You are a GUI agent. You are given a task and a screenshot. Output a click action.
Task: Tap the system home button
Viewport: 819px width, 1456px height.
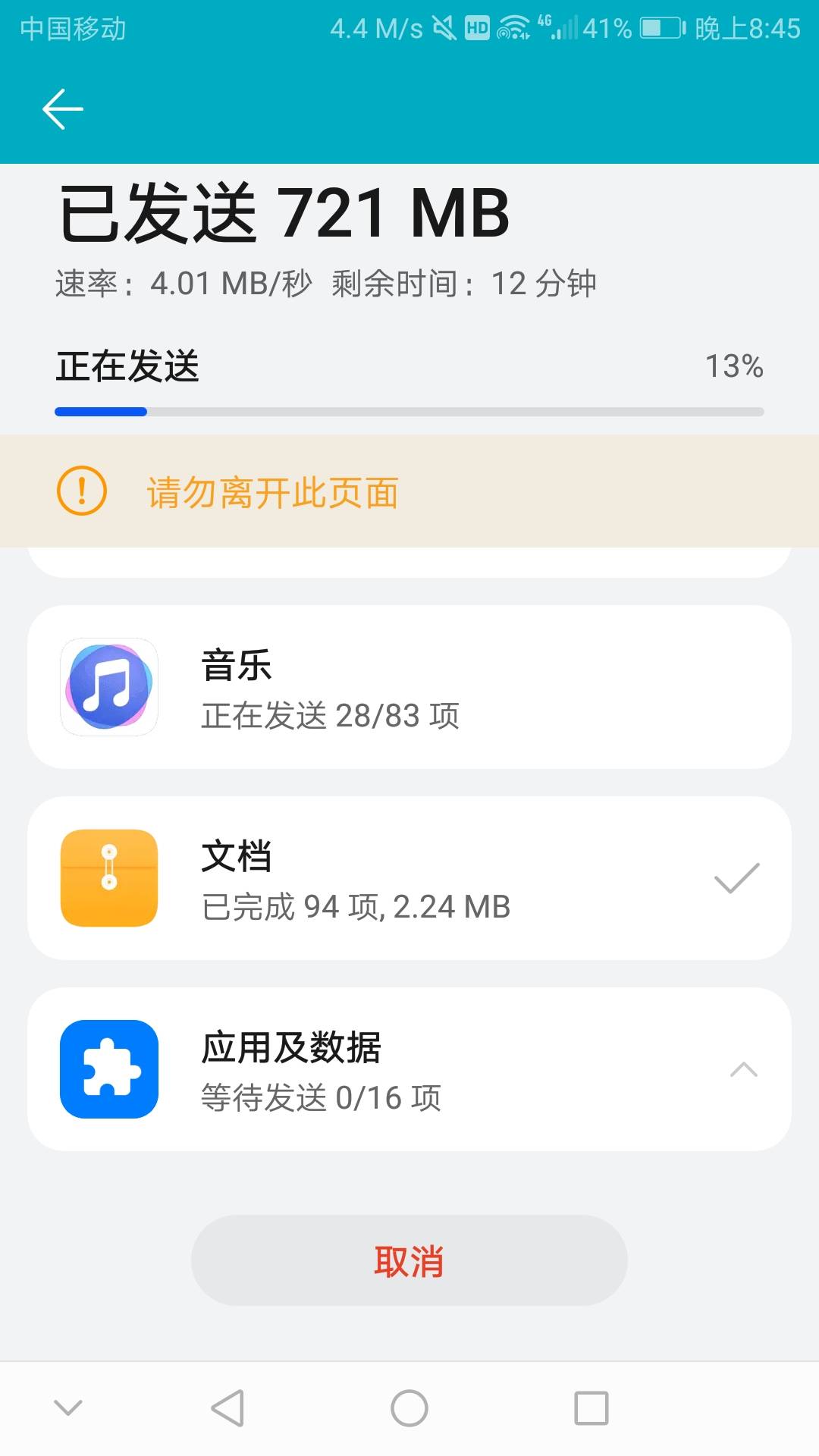[409, 1408]
